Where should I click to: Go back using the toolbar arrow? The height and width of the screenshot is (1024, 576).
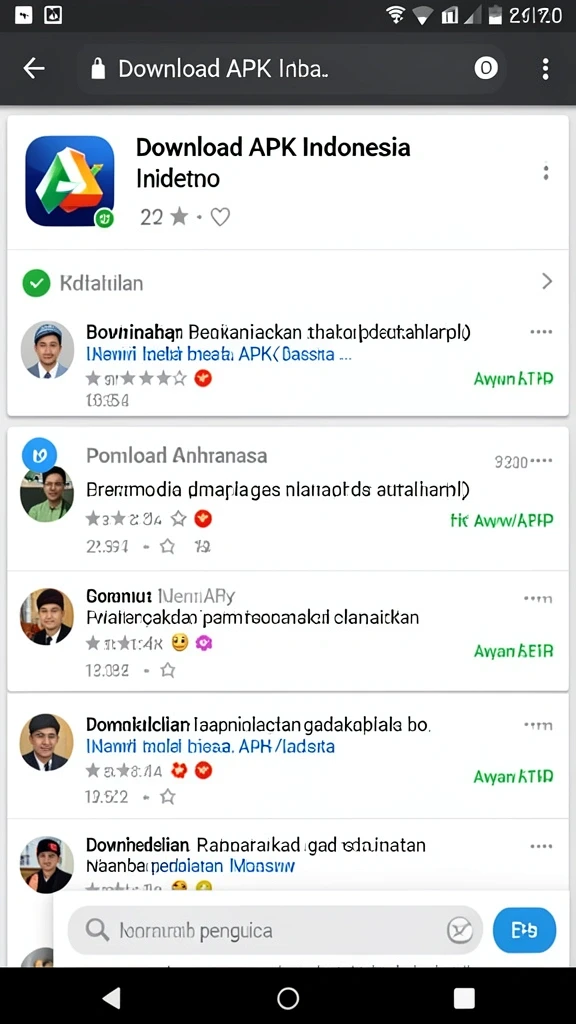click(34, 68)
